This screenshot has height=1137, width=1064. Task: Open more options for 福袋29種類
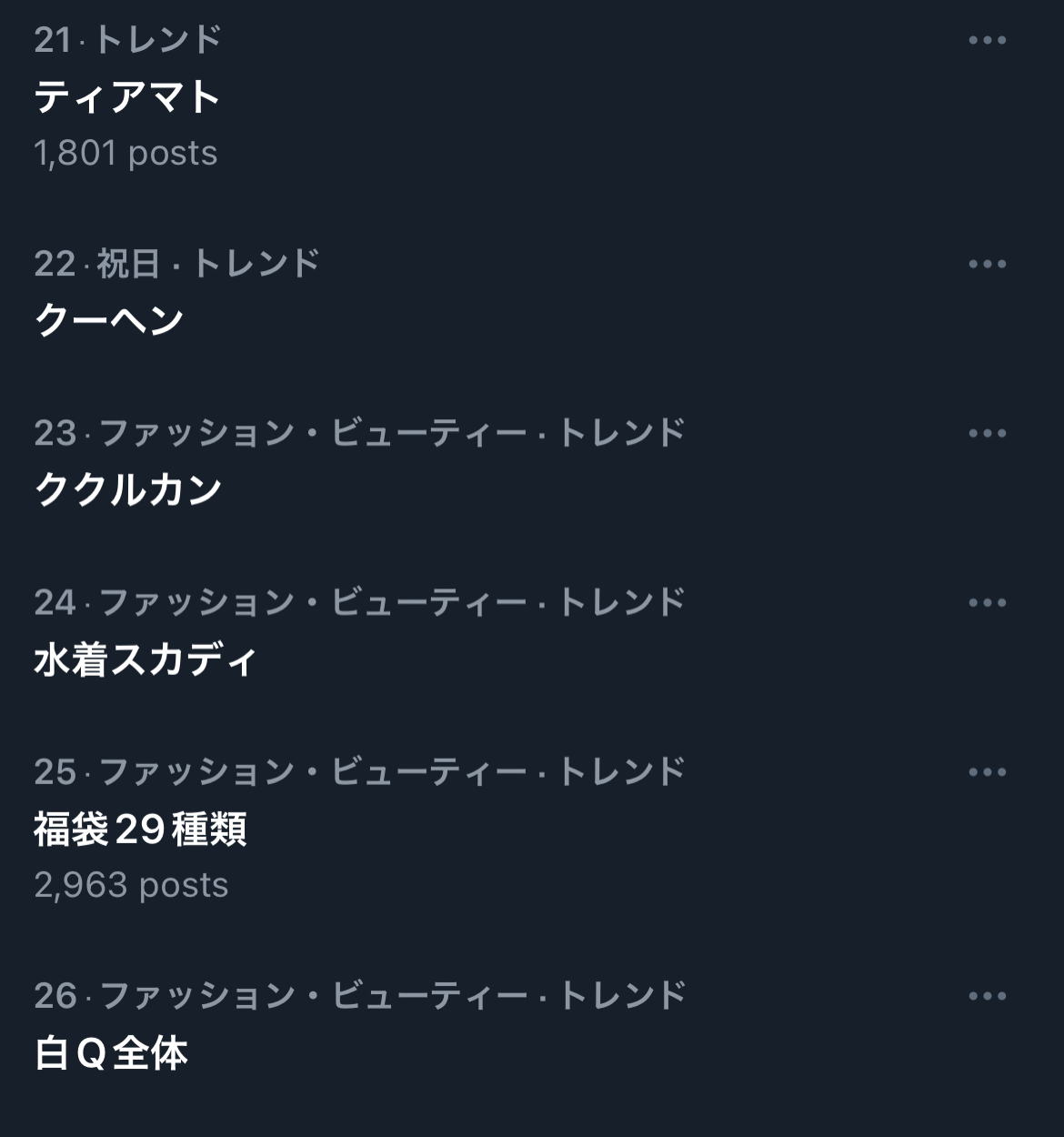pos(987,772)
